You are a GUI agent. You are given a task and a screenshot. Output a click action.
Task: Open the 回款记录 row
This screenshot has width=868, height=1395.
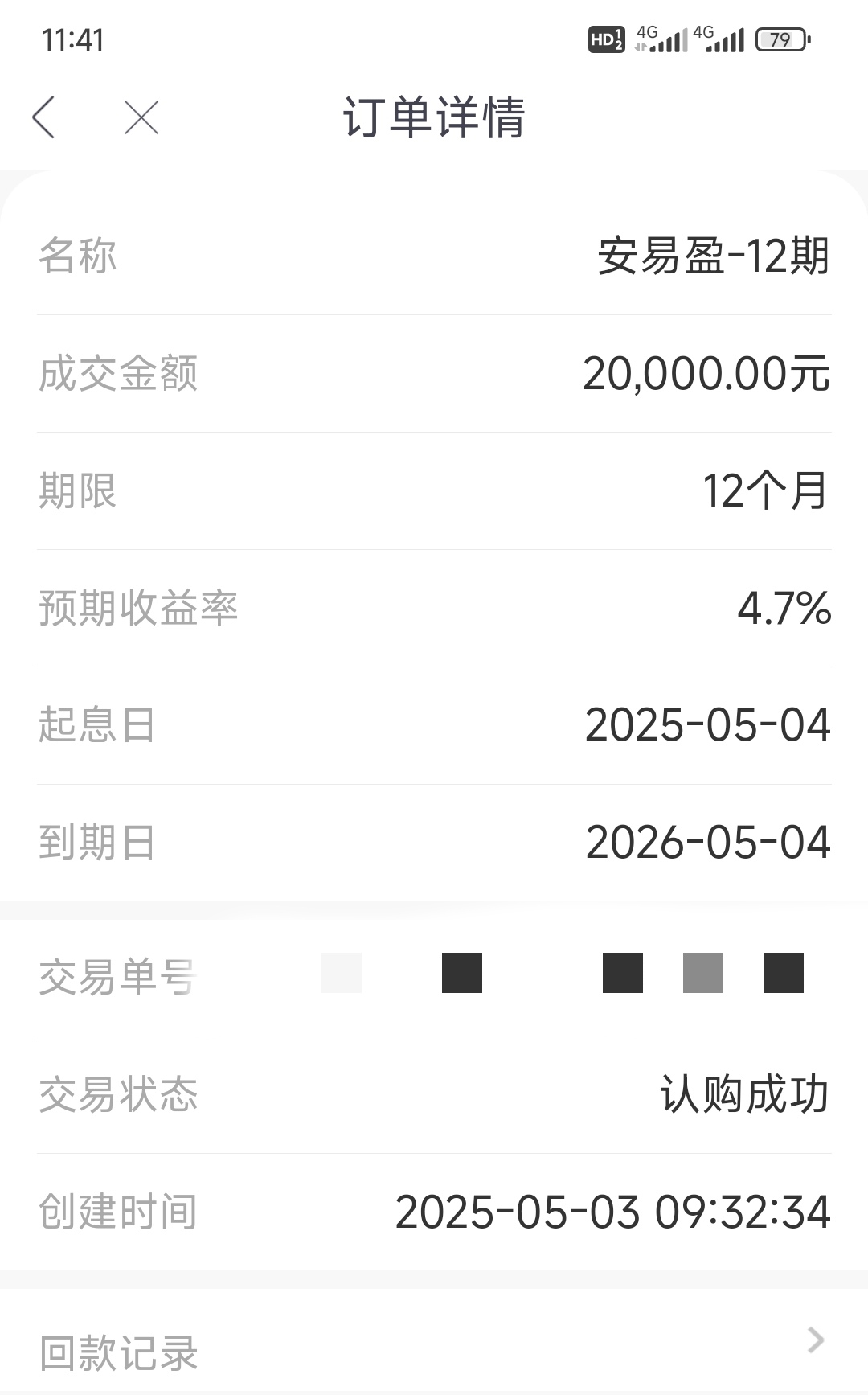pos(434,1343)
